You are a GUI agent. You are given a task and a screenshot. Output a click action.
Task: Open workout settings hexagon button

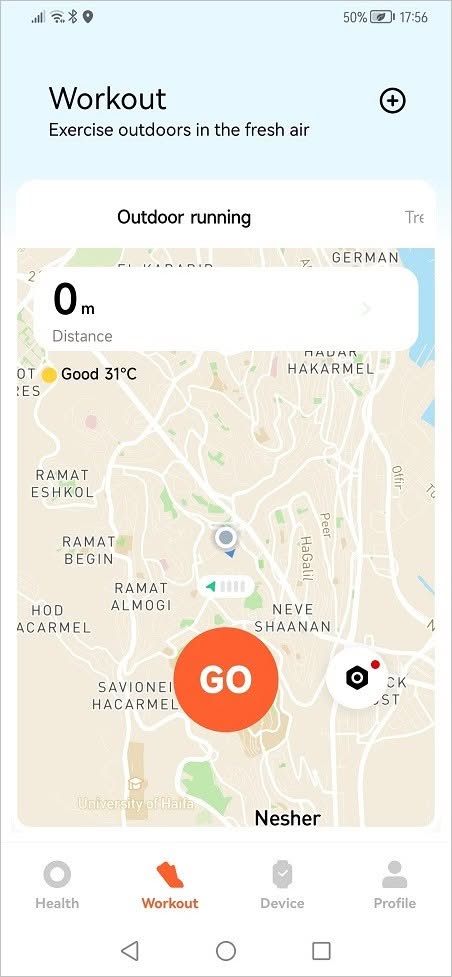coord(357,678)
